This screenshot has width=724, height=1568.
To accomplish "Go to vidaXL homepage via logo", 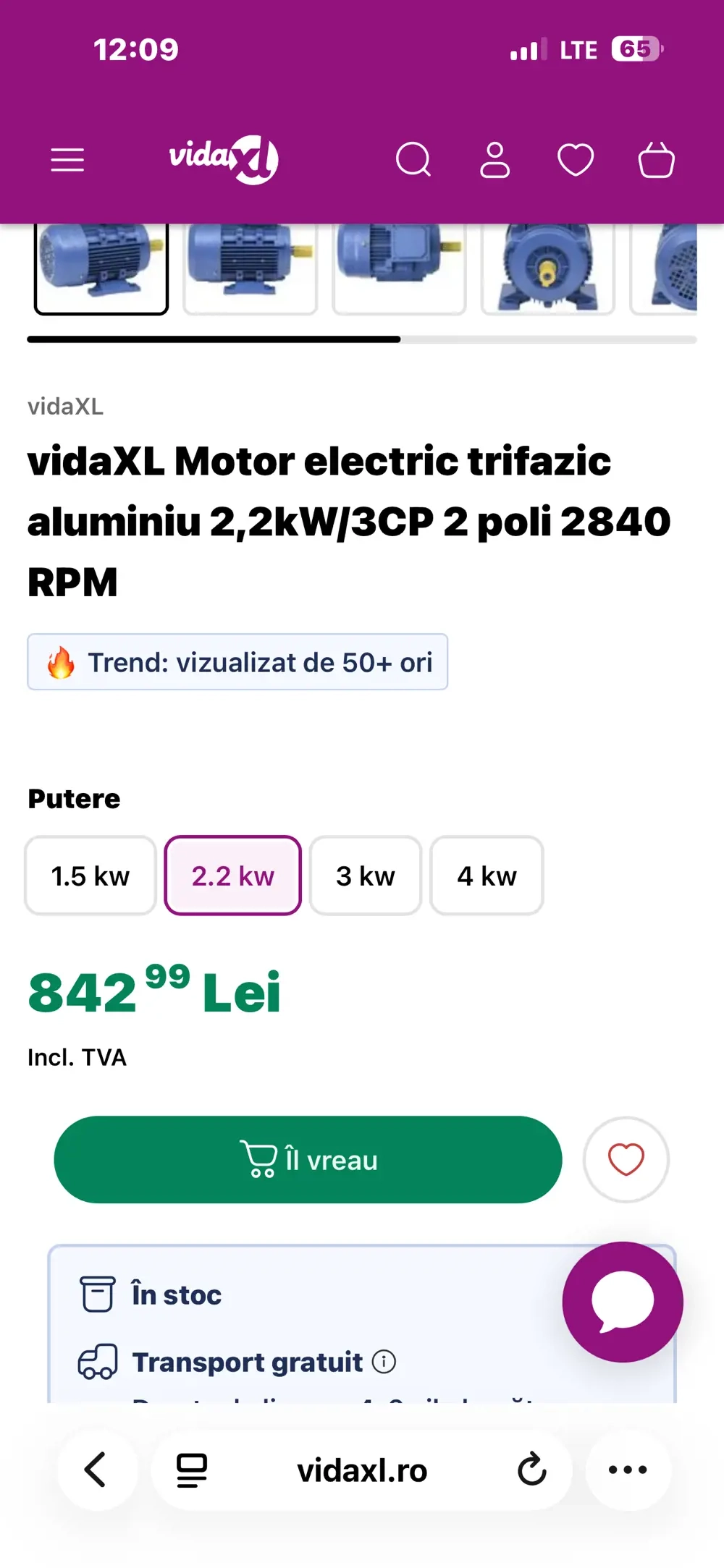I will 222,158.
